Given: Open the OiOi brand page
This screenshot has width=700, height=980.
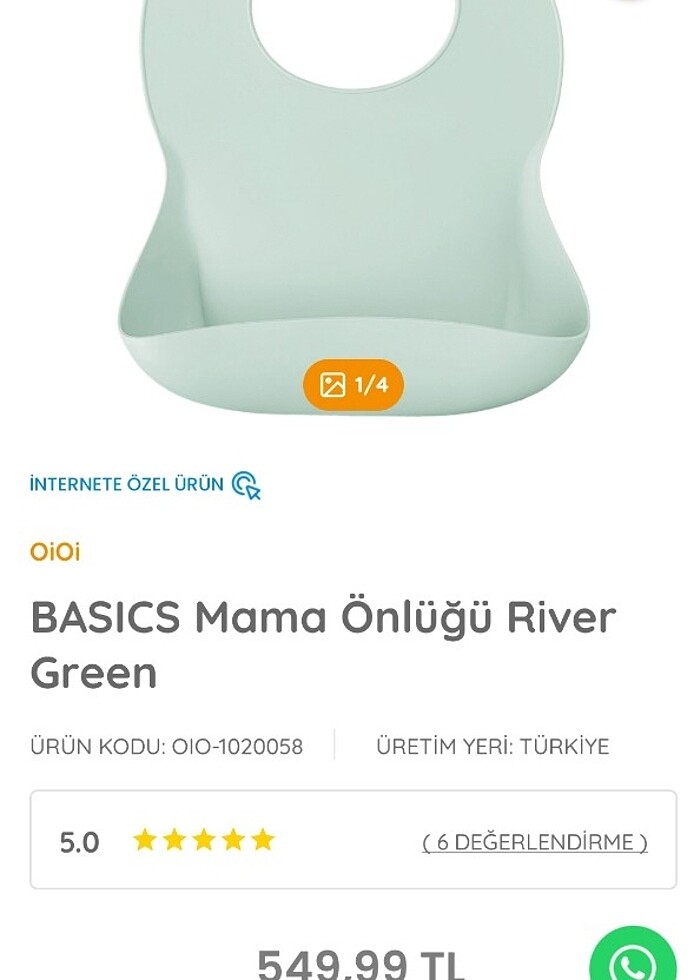Looking at the screenshot, I should (x=55, y=551).
